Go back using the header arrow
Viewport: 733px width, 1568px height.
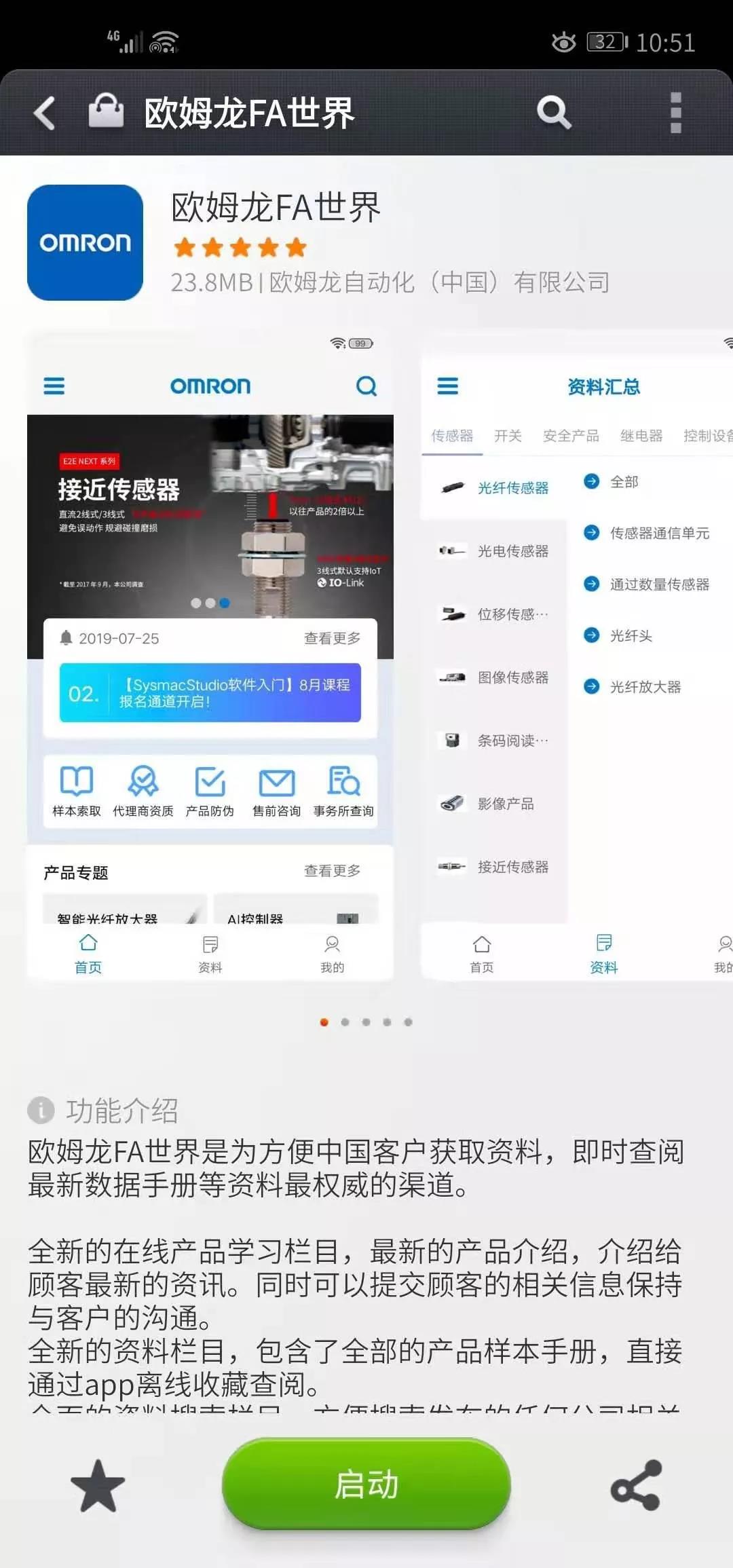(x=45, y=113)
